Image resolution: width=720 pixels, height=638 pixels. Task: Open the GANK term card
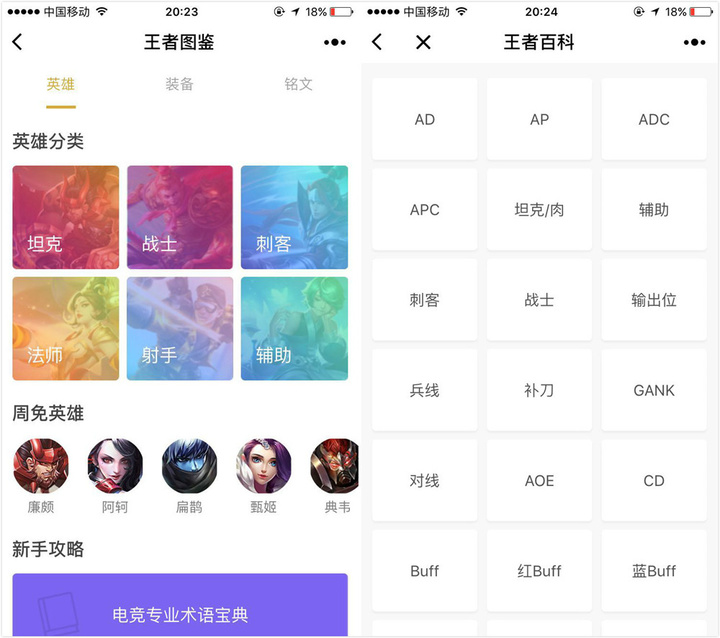coord(654,390)
